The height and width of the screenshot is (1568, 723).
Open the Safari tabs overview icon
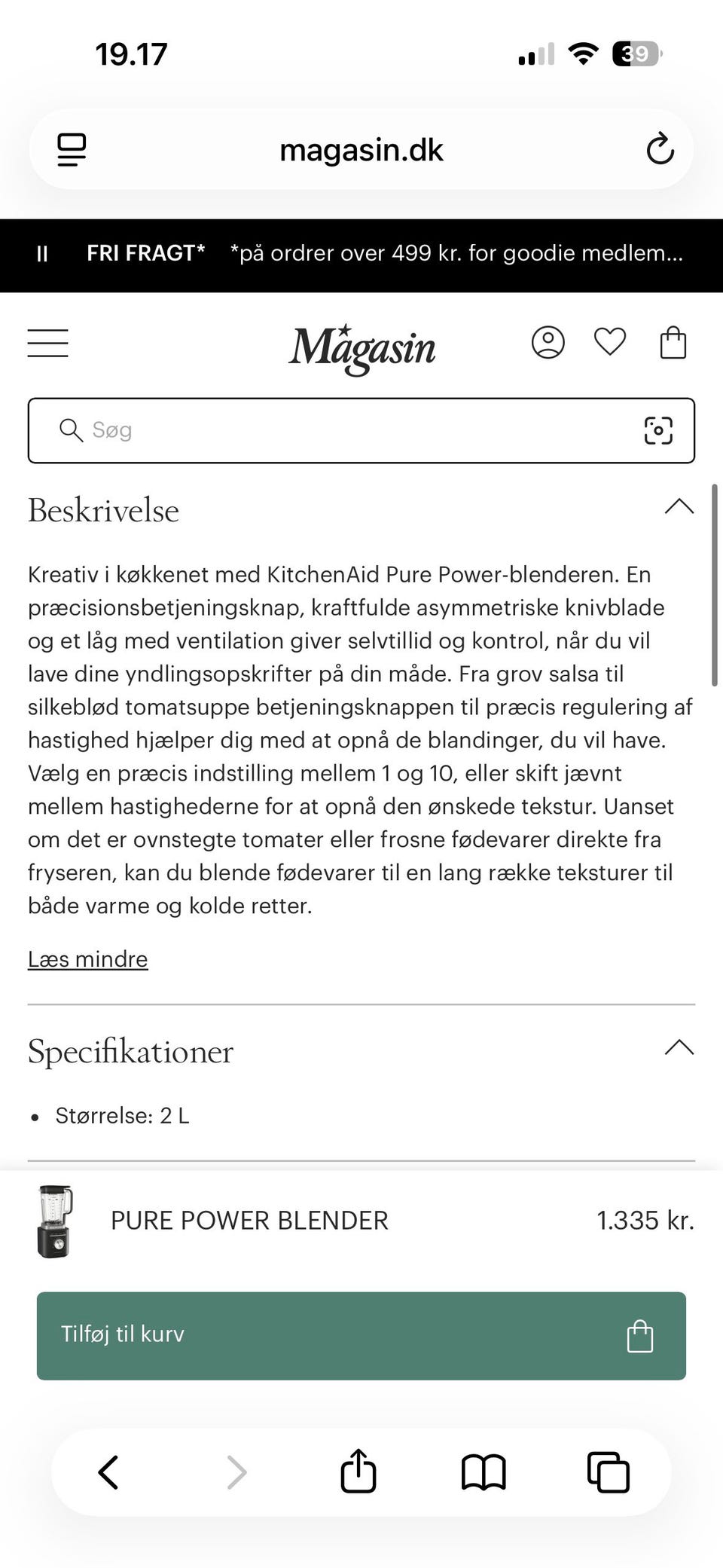point(609,1471)
